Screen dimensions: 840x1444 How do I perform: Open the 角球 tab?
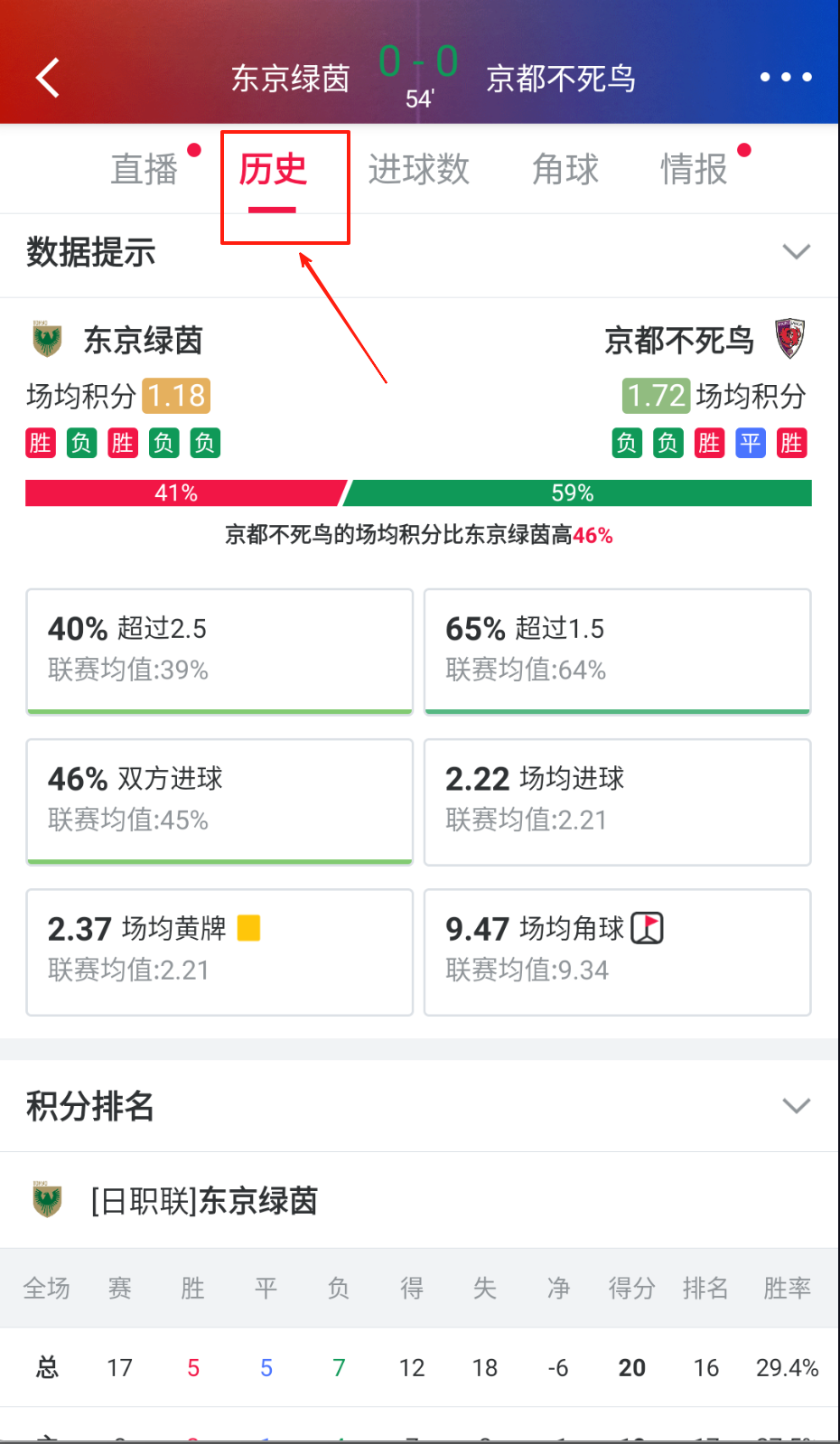pyautogui.click(x=565, y=170)
